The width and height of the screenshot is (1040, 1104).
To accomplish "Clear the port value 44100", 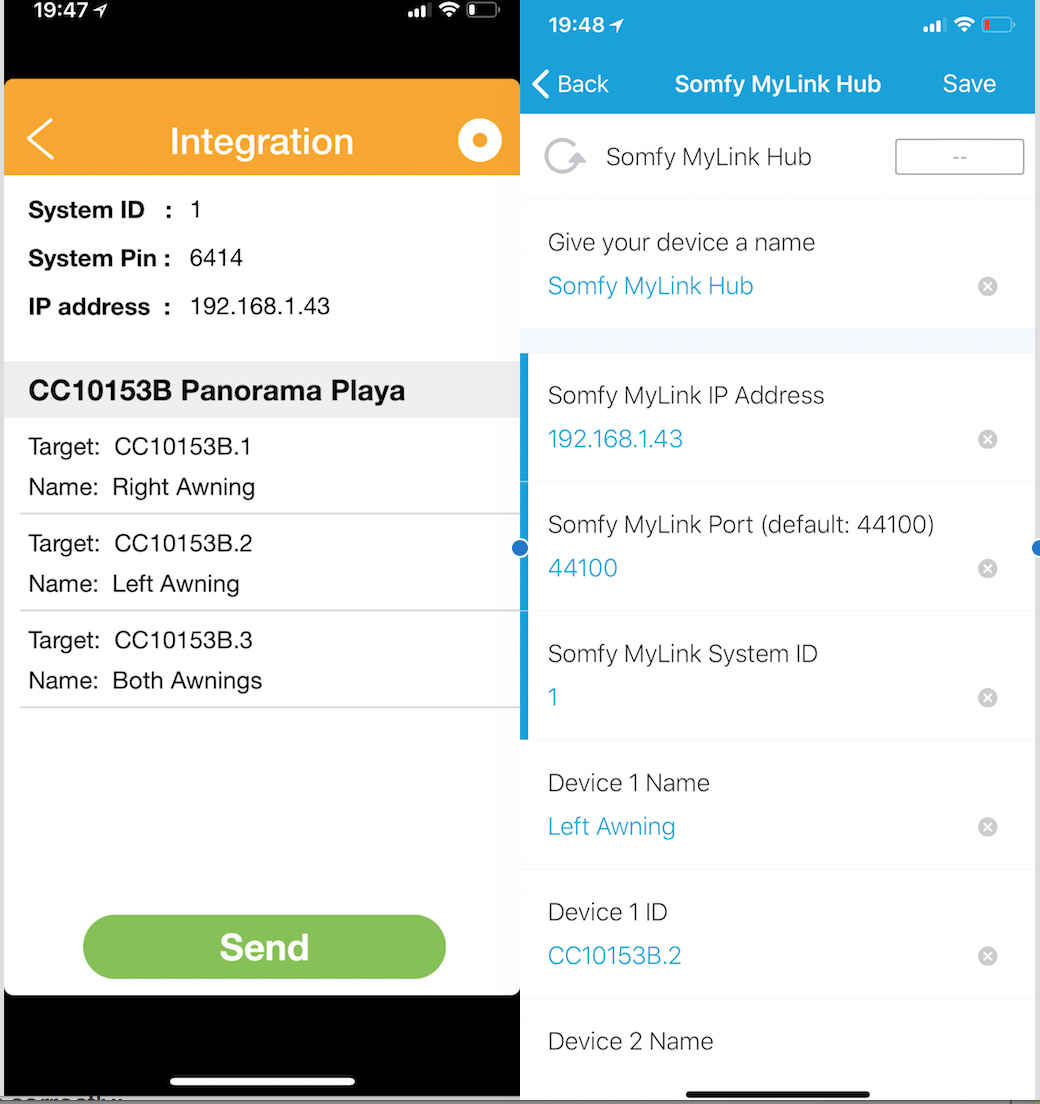I will (x=987, y=568).
